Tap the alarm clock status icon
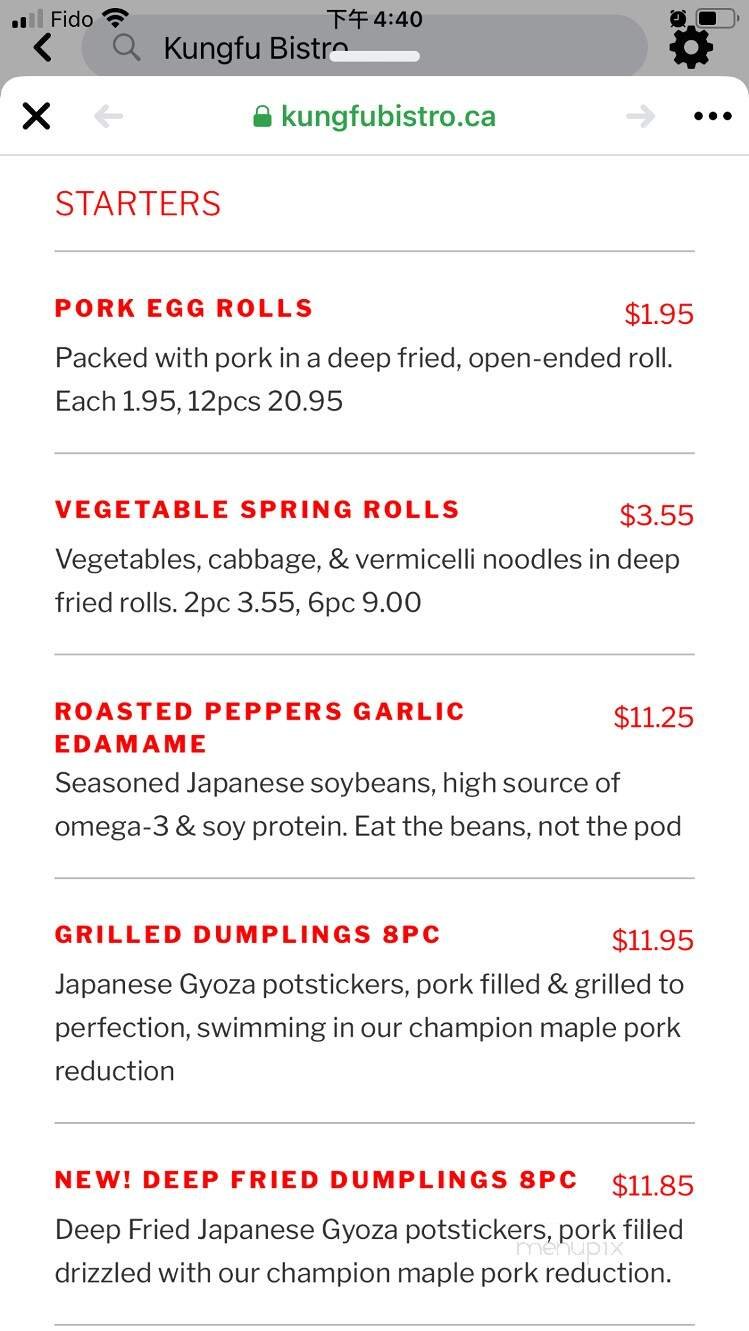 pos(679,16)
